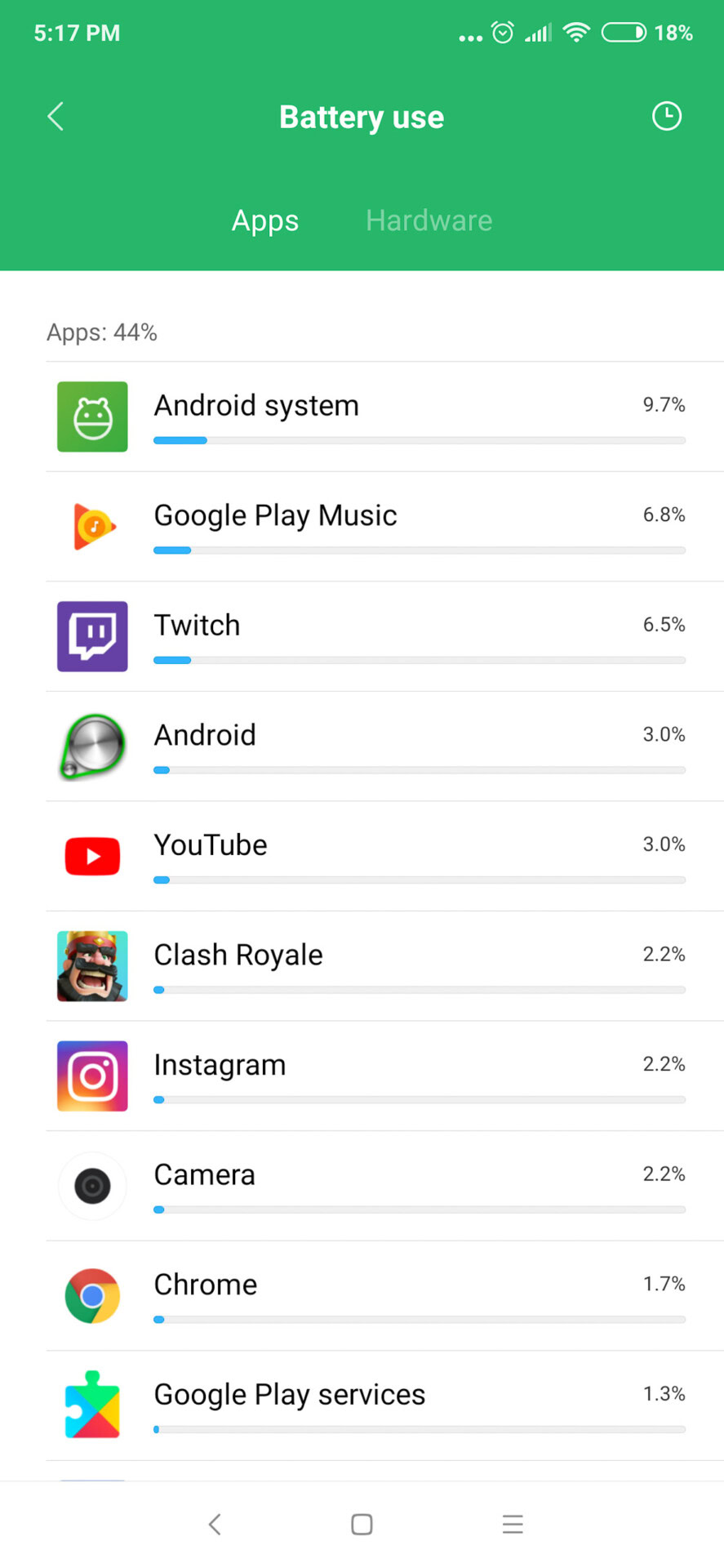View Google Play Music battery usage
Screen dimensions: 724x1568
(384, 527)
